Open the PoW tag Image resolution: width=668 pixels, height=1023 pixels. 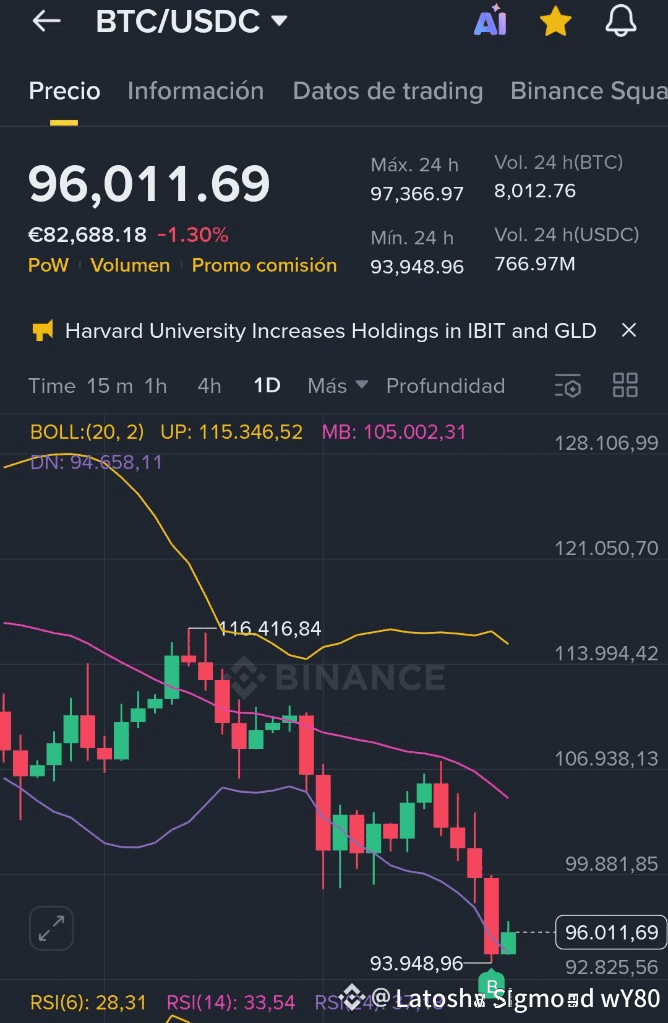coord(48,265)
